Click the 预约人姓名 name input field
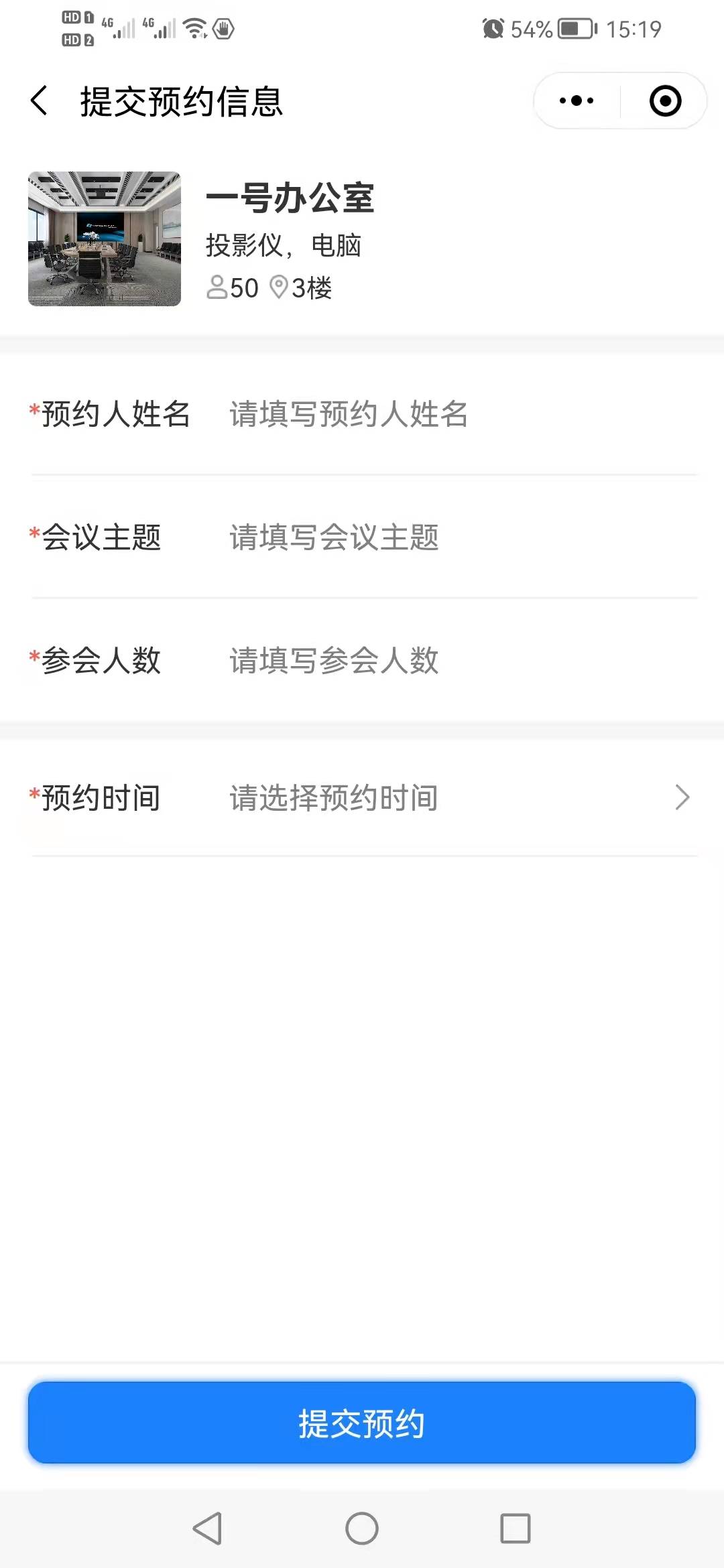 (x=349, y=415)
